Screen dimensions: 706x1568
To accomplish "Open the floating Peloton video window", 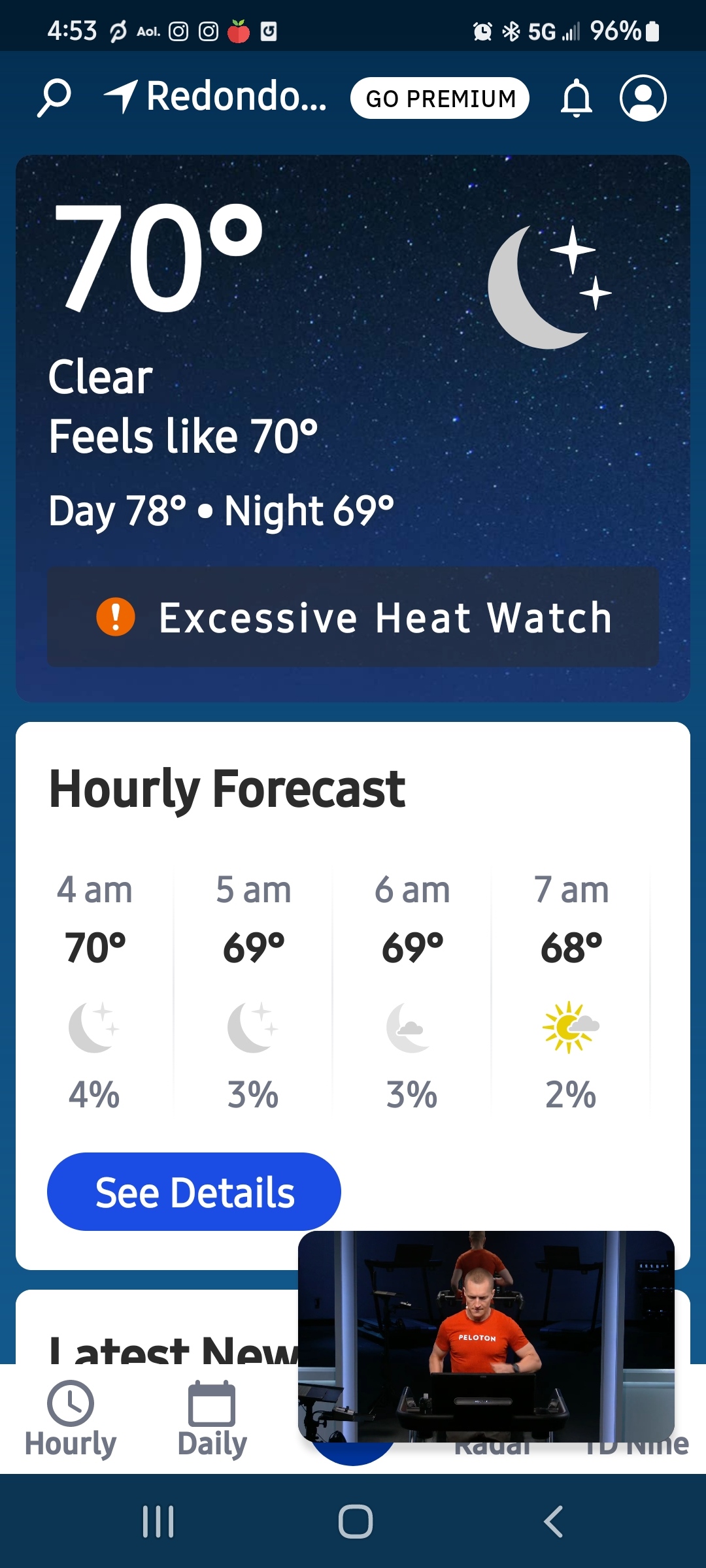I will pos(486,1336).
